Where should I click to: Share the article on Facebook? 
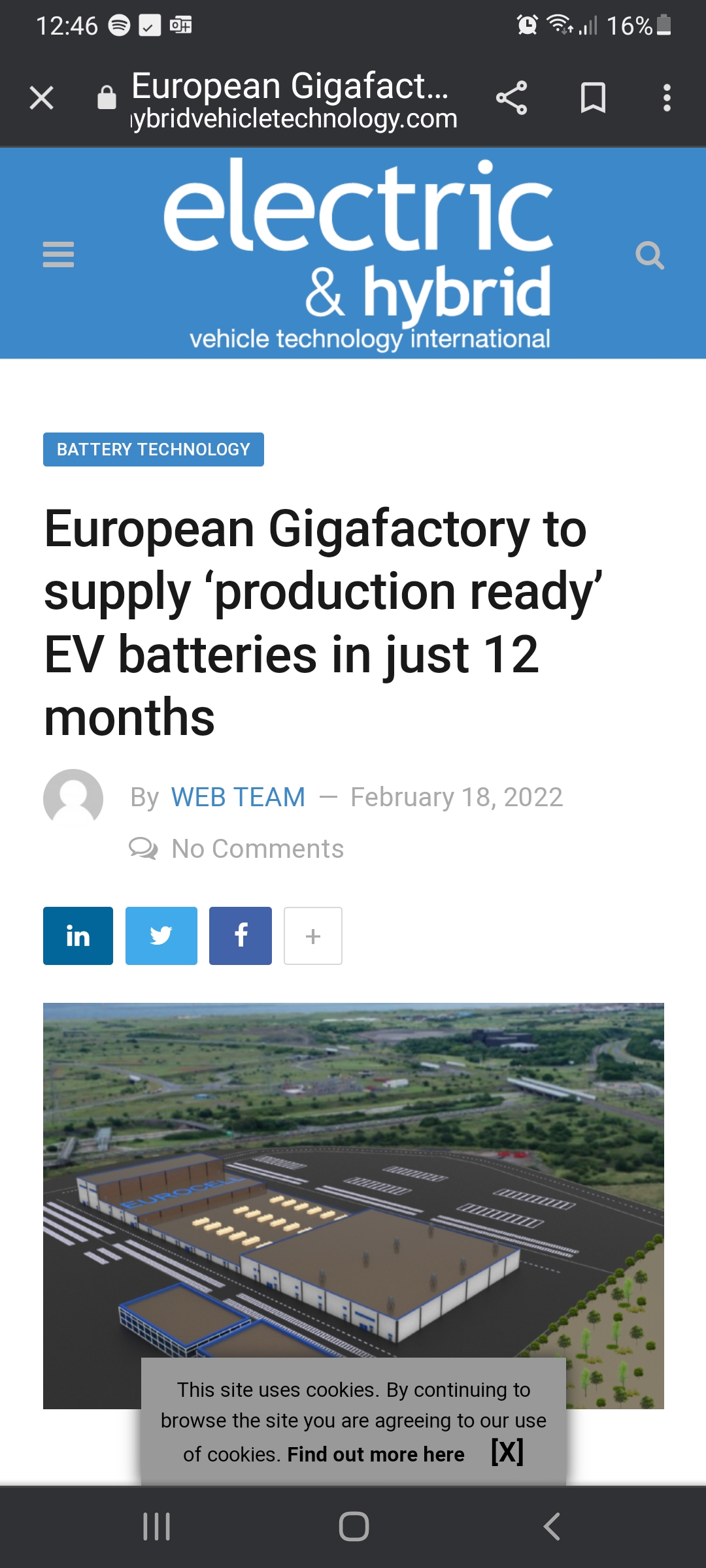241,936
